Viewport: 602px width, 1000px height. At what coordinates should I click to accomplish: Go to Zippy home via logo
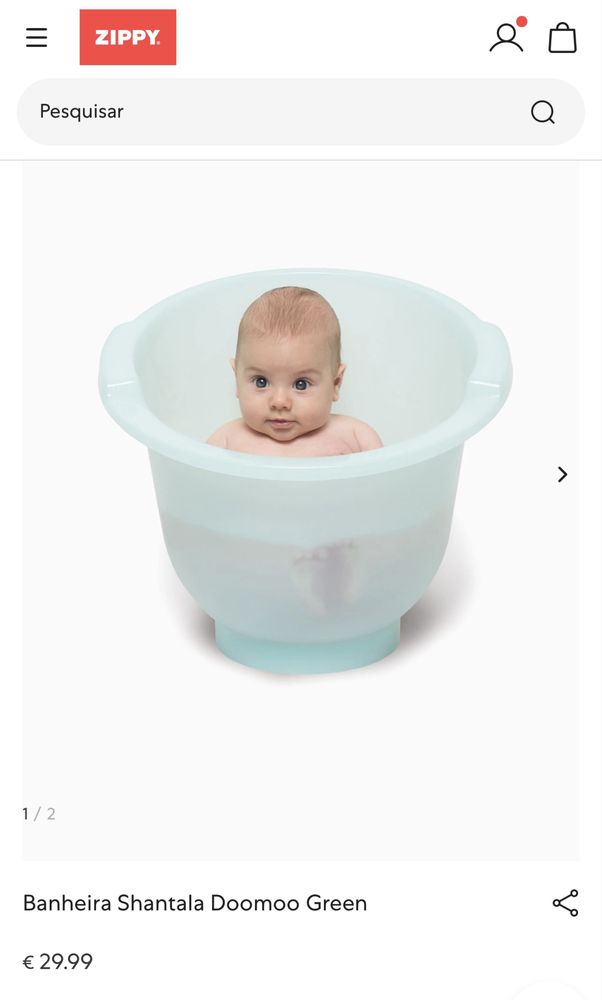pos(128,38)
